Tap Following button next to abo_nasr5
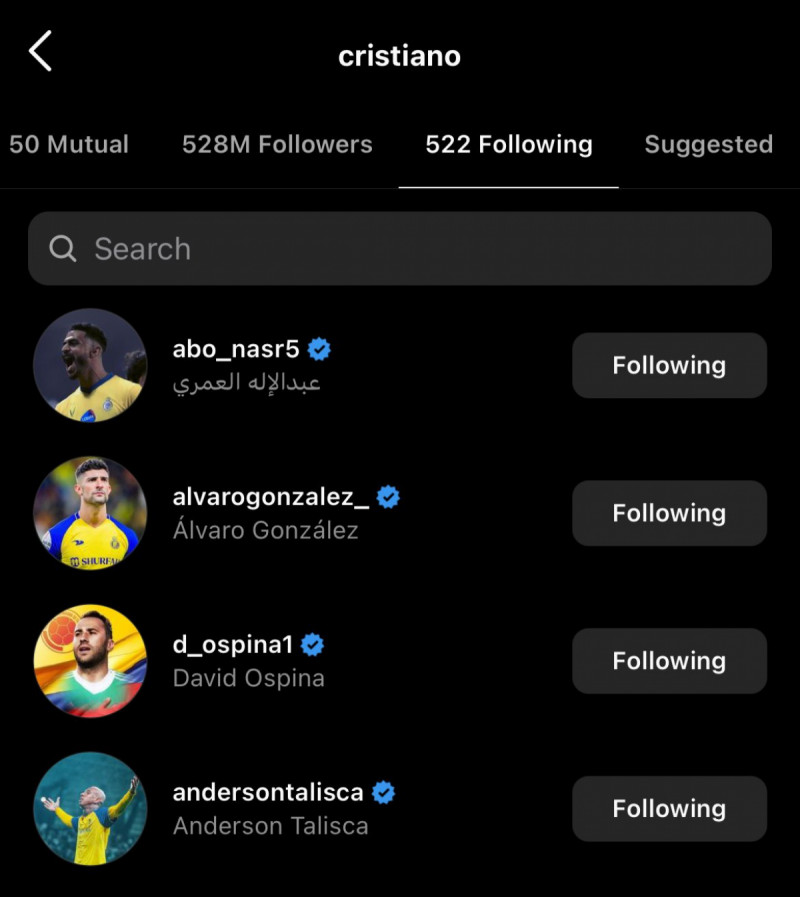Viewport: 800px width, 897px height. point(669,365)
